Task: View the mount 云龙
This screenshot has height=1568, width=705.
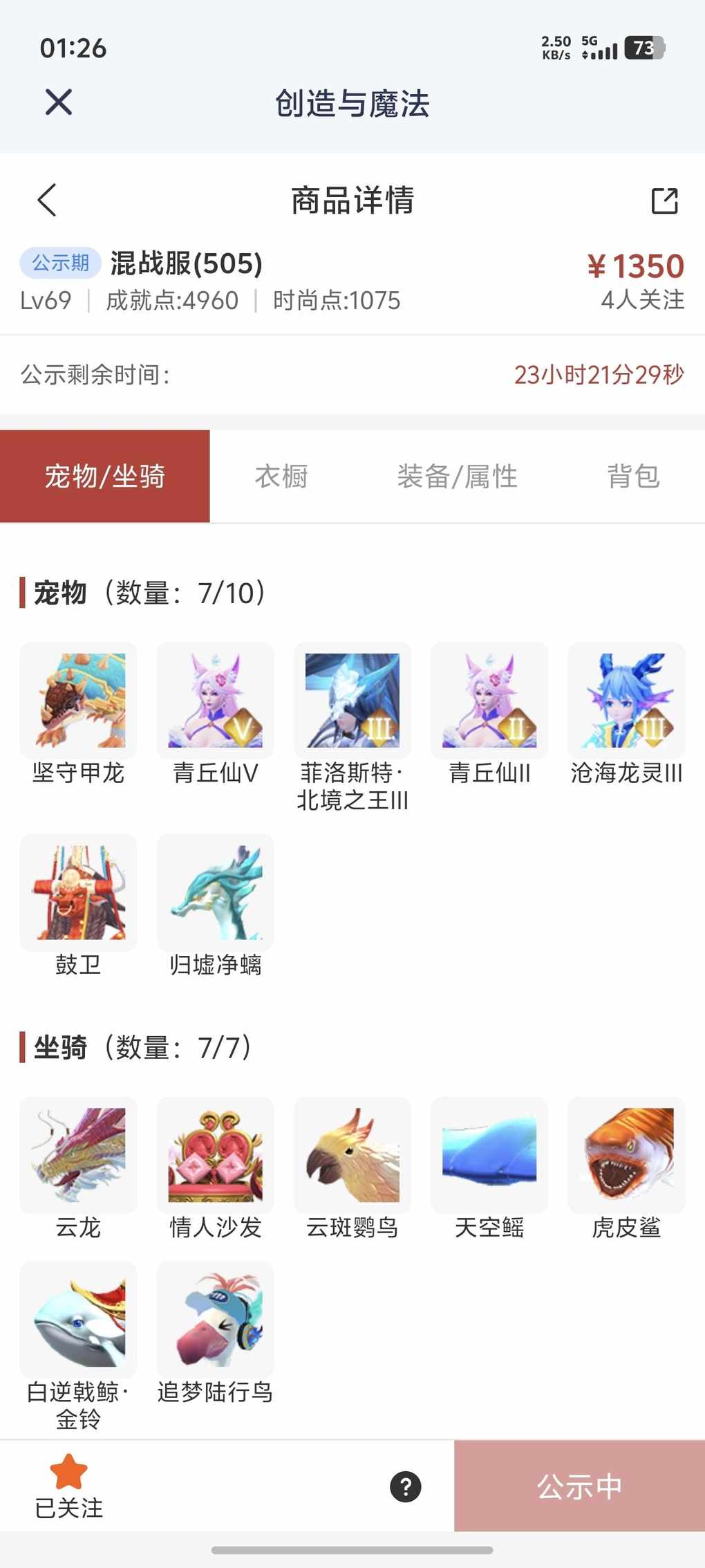Action: 78,1155
